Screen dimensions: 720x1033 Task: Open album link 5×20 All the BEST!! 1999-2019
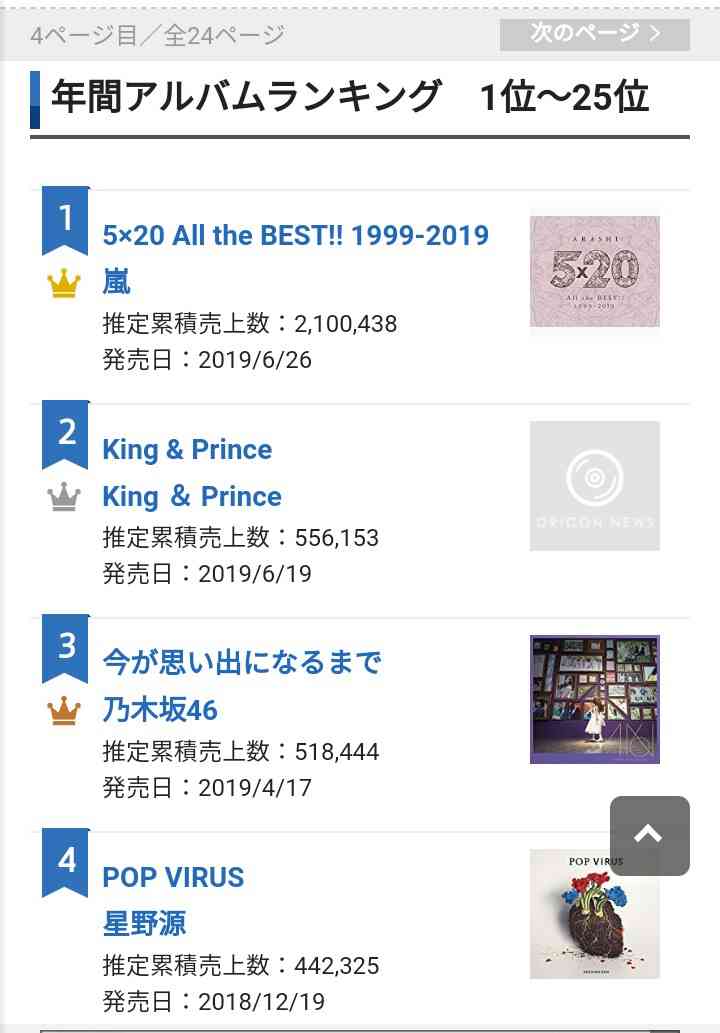click(x=296, y=236)
